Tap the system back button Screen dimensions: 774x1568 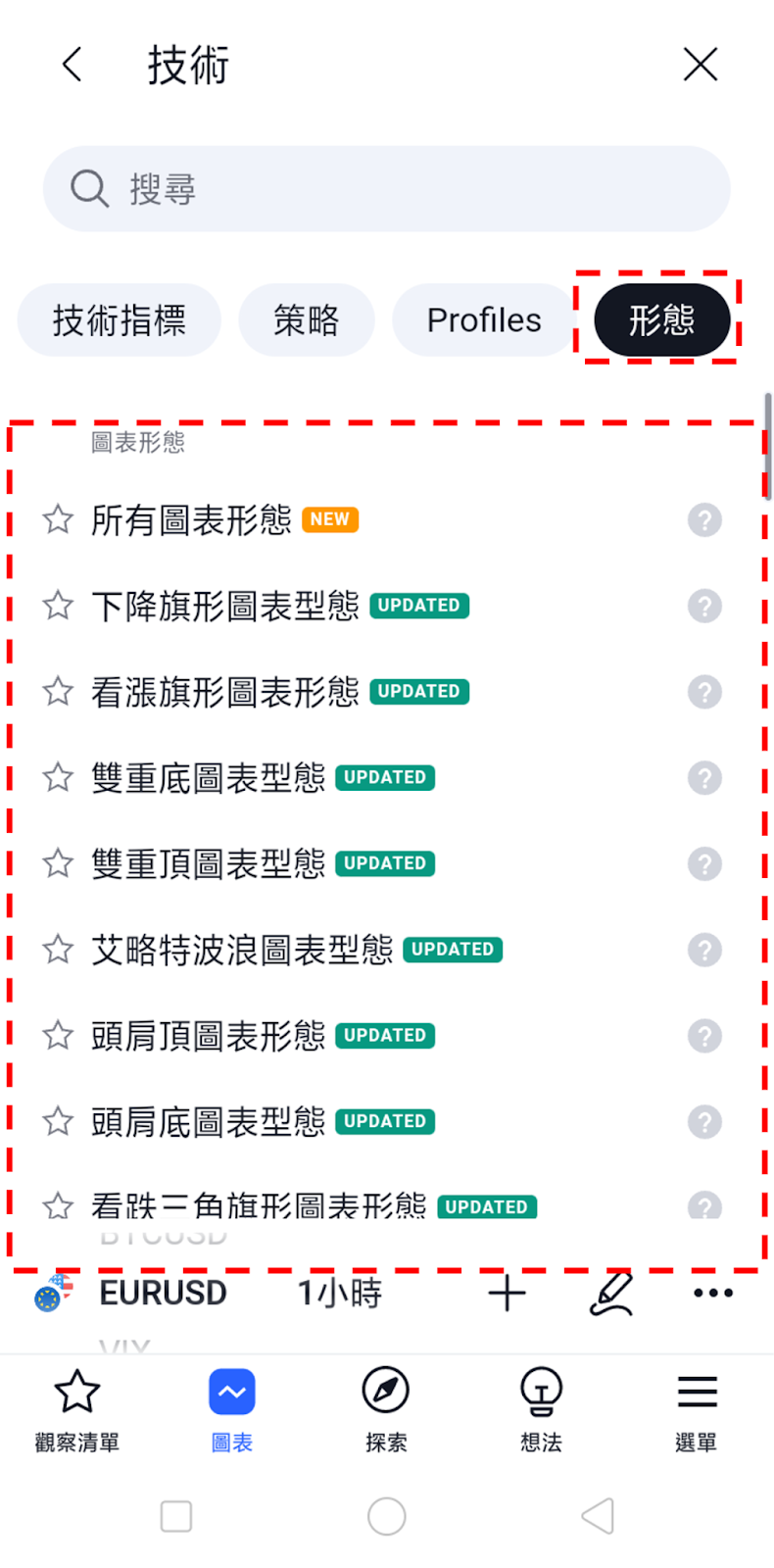[x=597, y=1516]
